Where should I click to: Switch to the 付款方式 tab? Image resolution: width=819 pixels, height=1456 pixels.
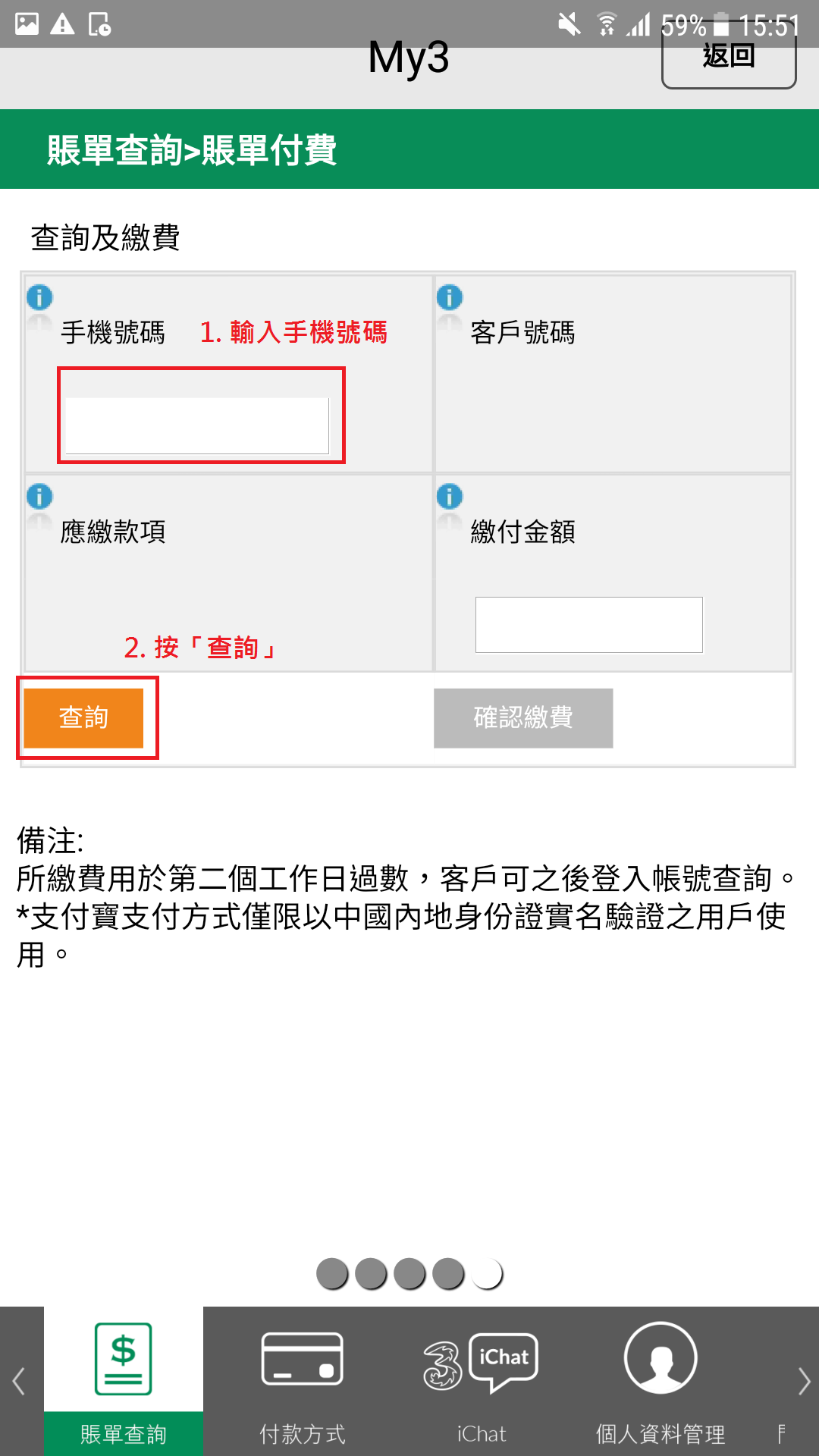click(303, 1381)
